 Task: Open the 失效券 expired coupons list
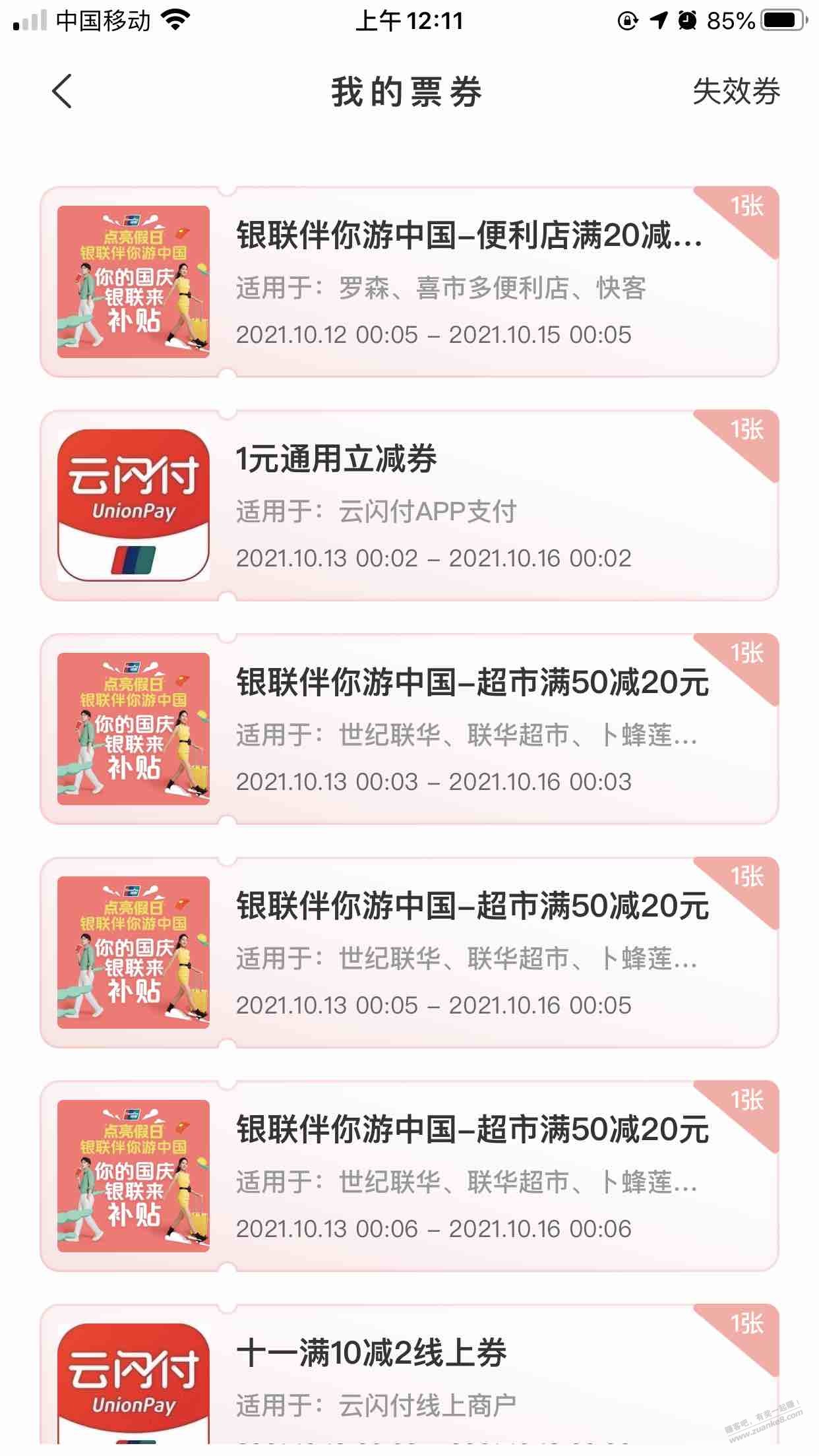point(735,92)
